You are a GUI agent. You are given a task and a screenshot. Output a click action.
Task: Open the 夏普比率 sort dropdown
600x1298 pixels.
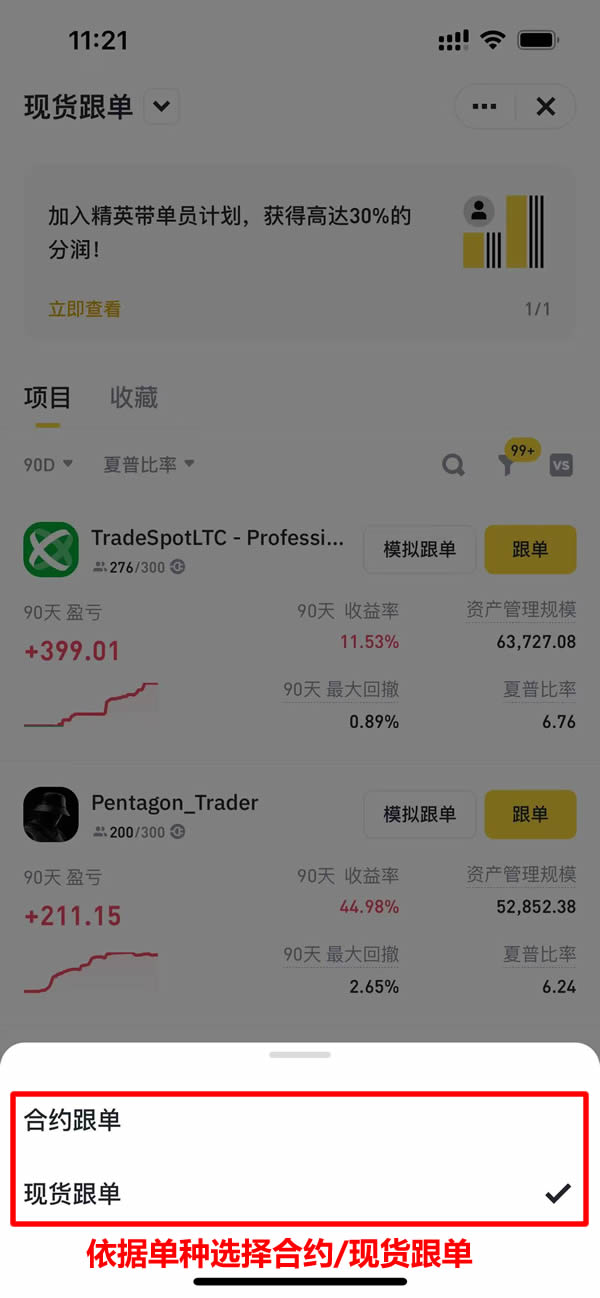click(x=148, y=464)
